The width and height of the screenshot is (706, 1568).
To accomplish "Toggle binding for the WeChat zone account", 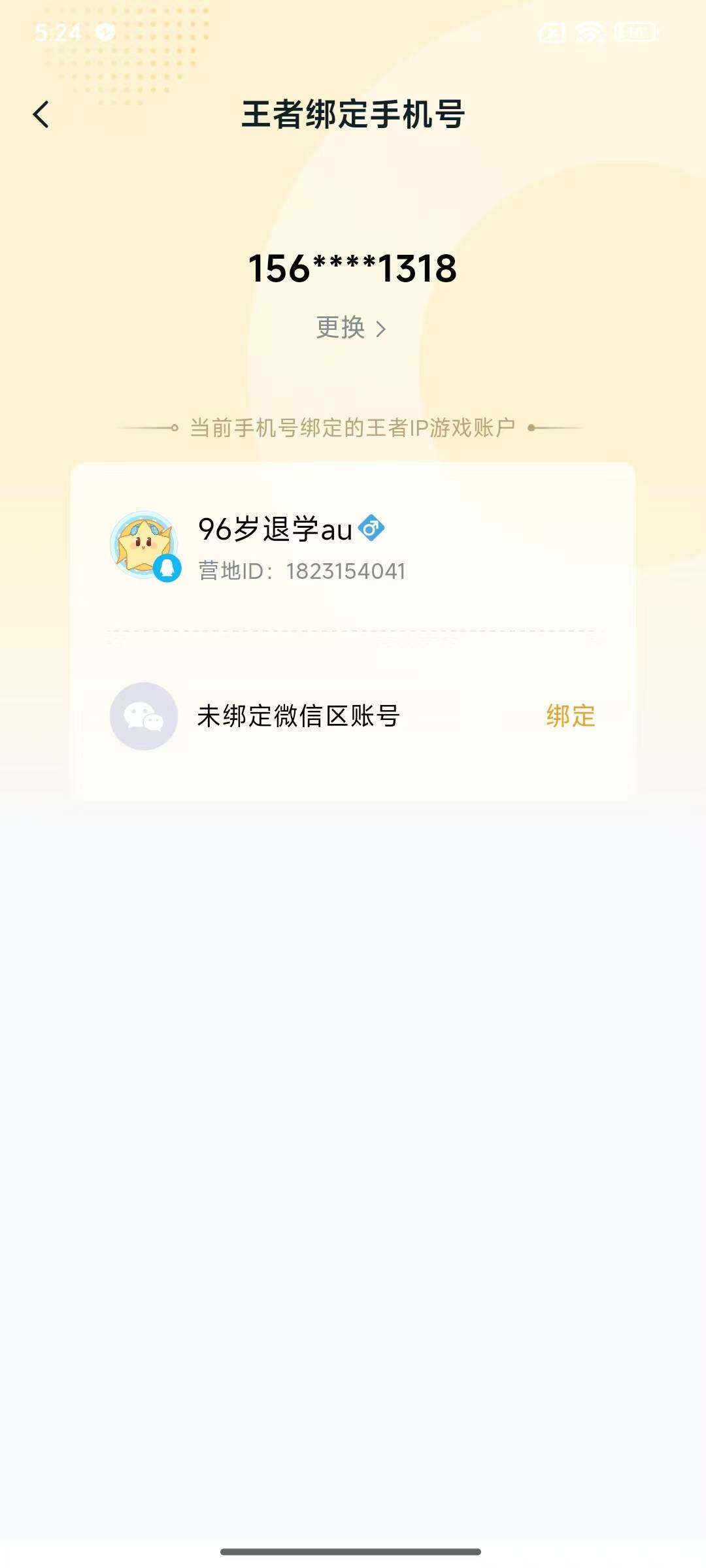I will [x=571, y=716].
